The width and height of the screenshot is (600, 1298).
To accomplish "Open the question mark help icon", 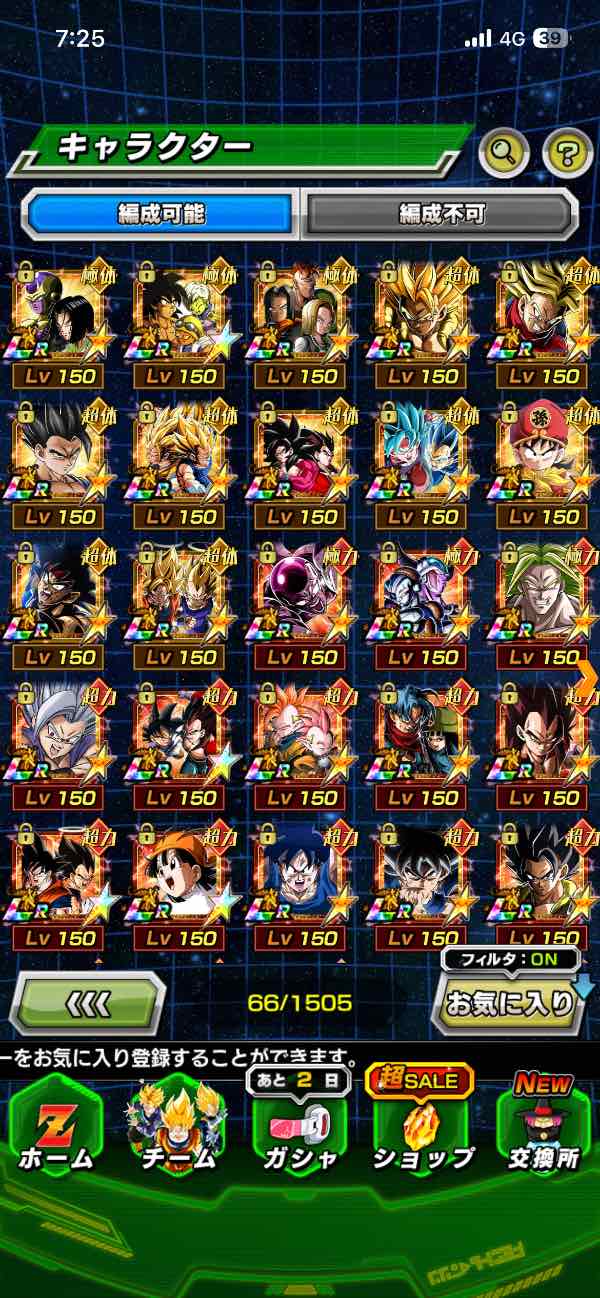I will (x=567, y=153).
